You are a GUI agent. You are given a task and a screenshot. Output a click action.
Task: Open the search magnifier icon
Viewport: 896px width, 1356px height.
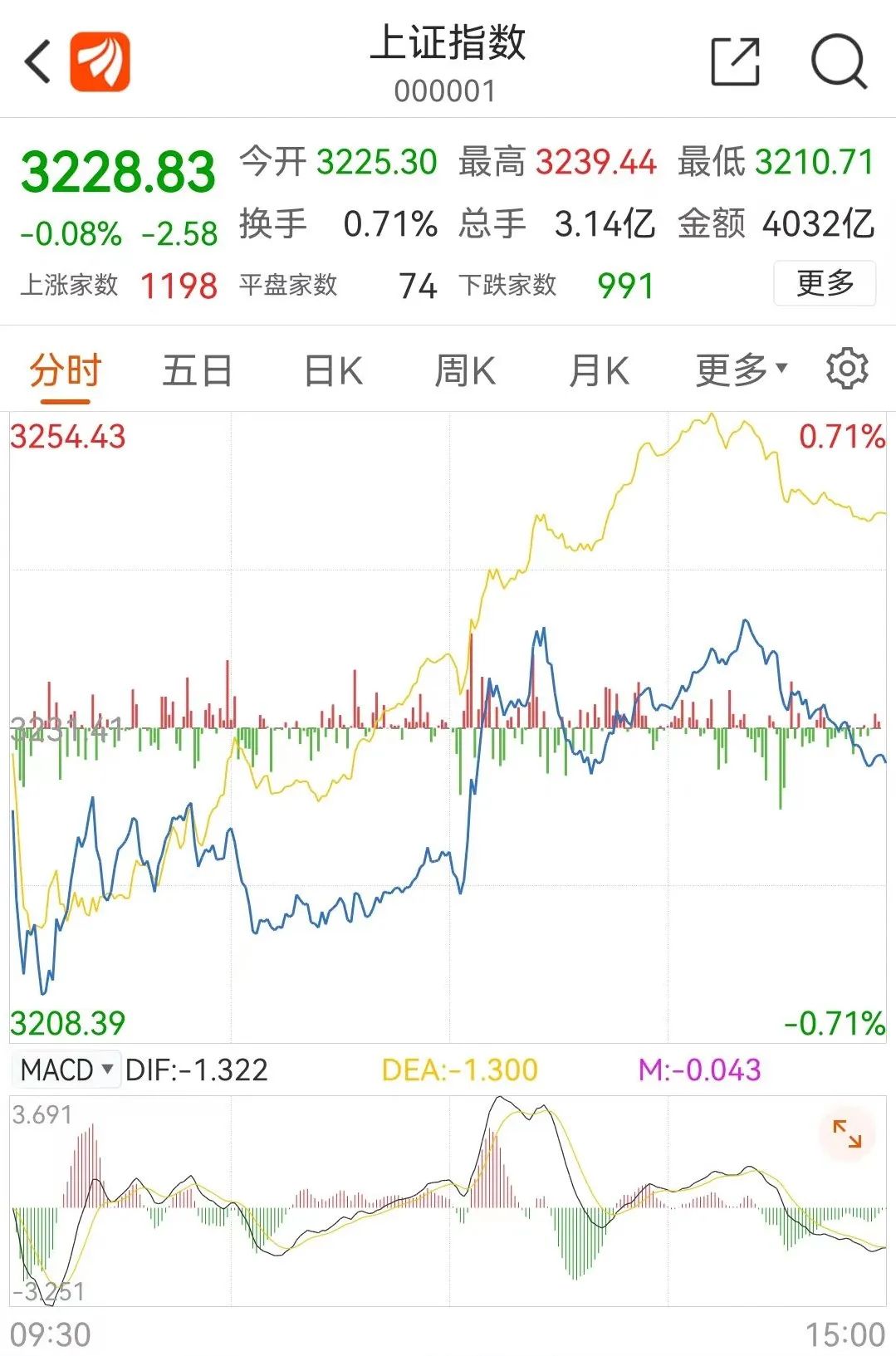click(838, 61)
